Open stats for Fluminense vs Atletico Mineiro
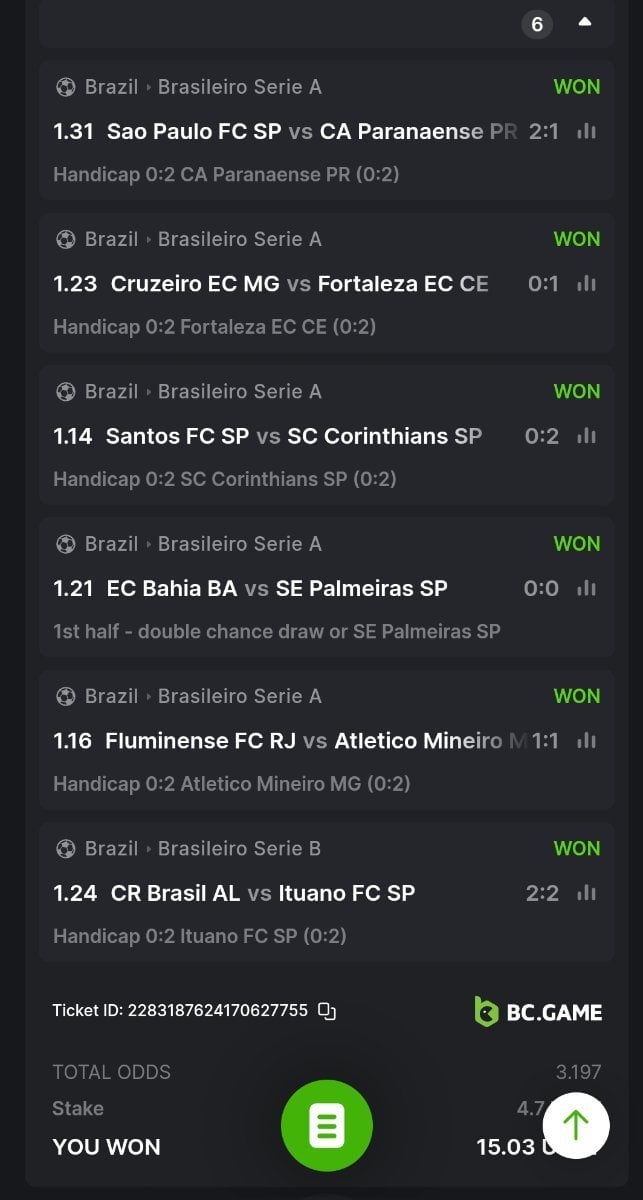Screen dimensions: 643x1200 point(587,741)
